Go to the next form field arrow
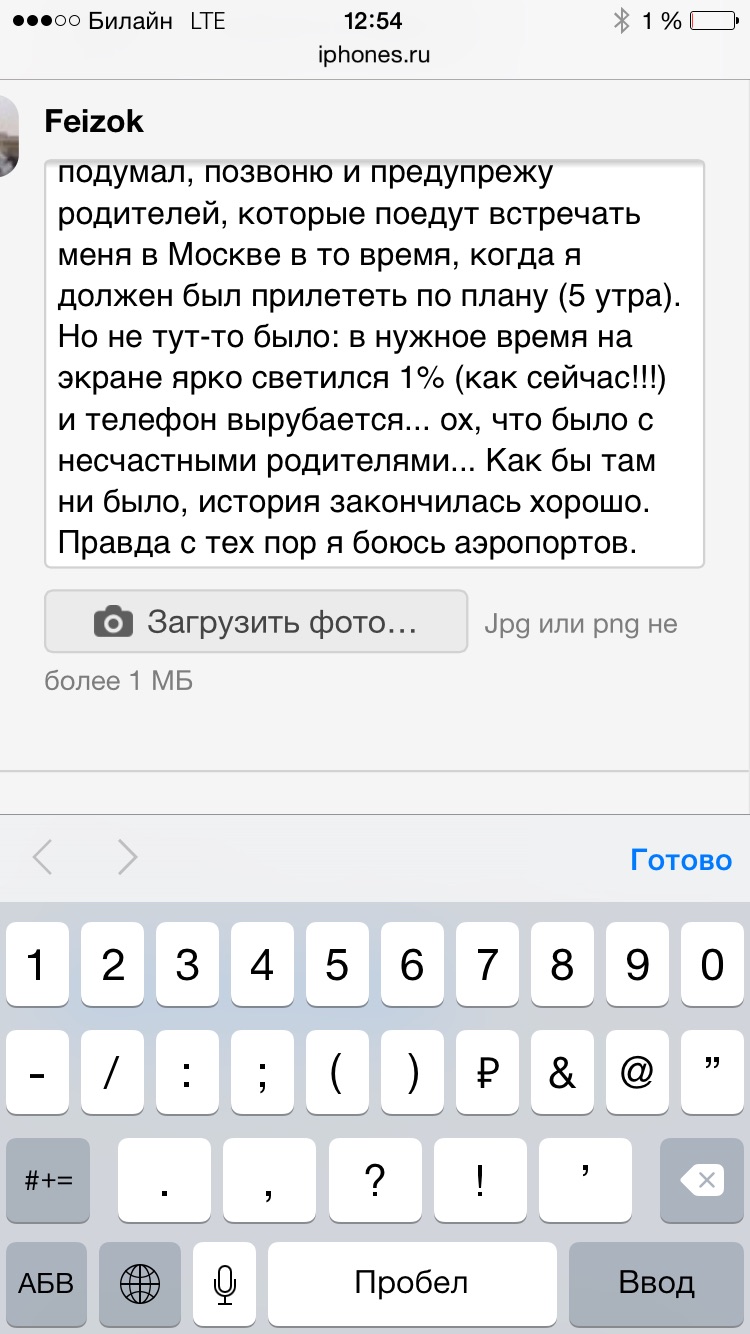 point(127,858)
